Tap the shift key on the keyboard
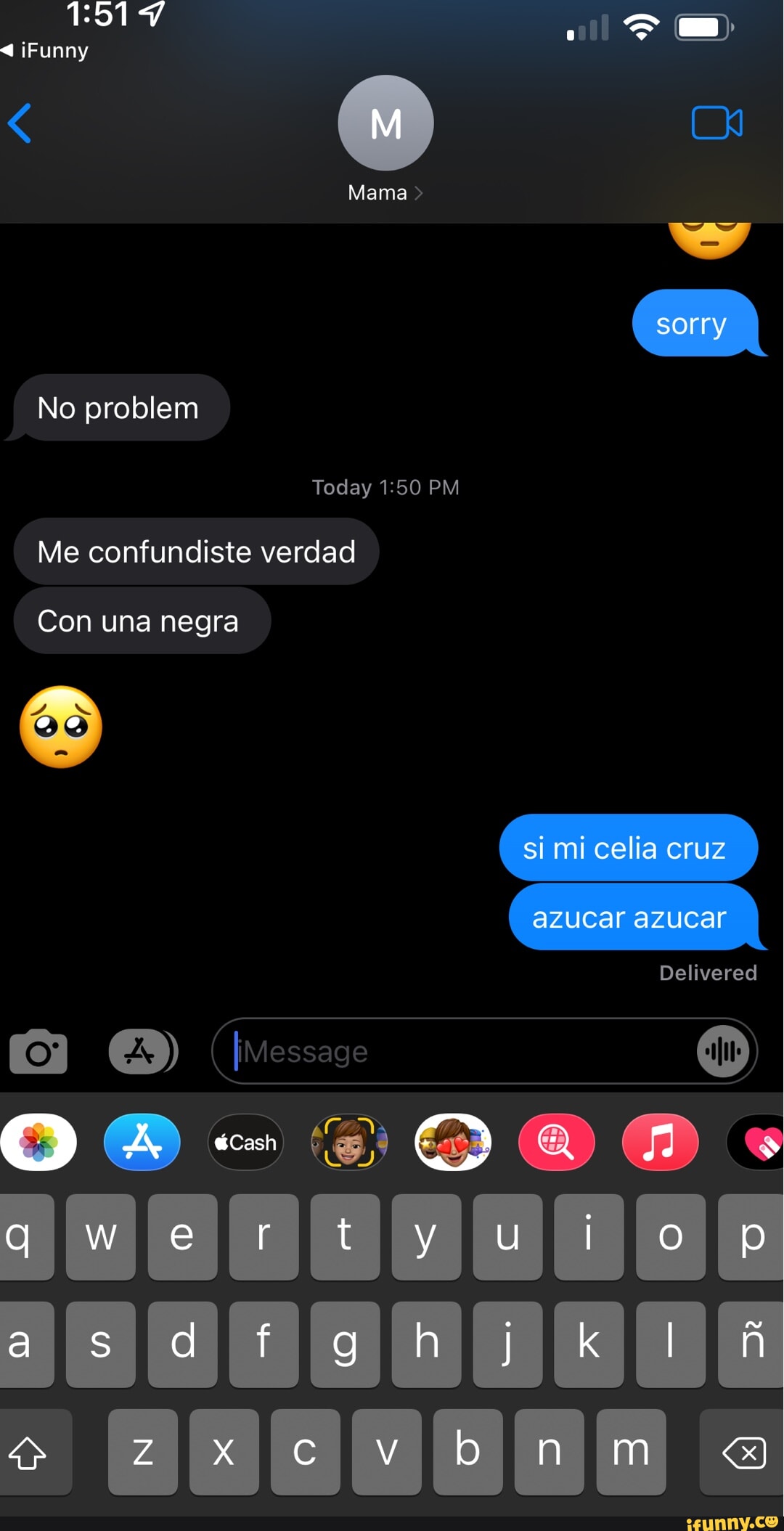The image size is (784, 1531). (29, 1453)
